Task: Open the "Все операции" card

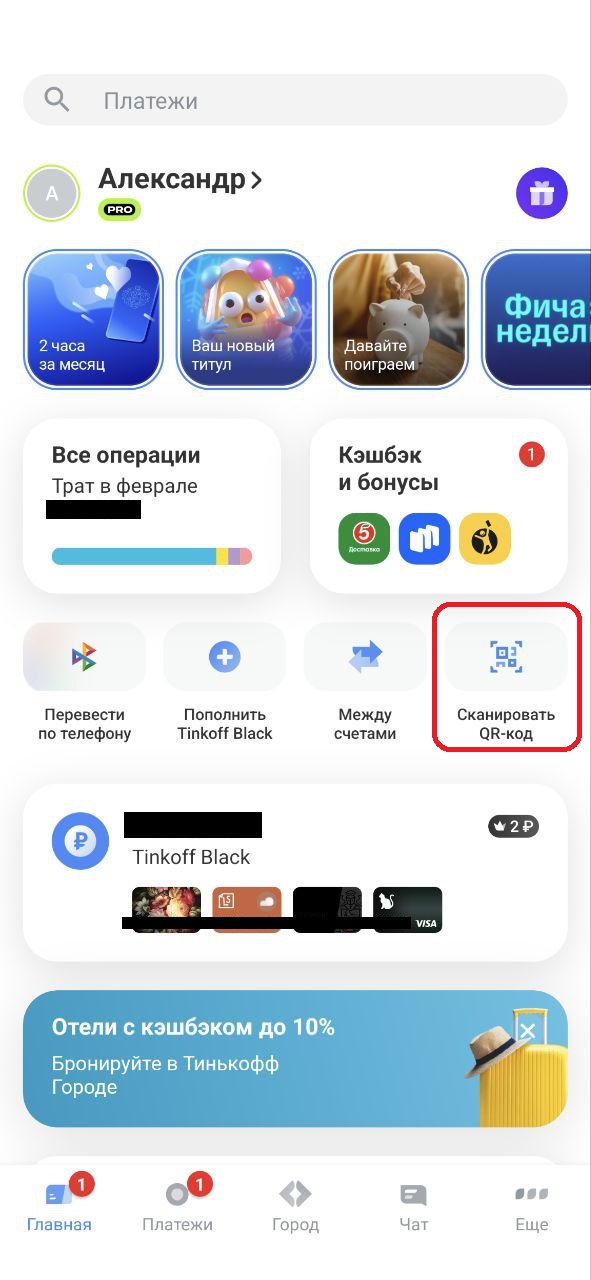Action: 151,506
